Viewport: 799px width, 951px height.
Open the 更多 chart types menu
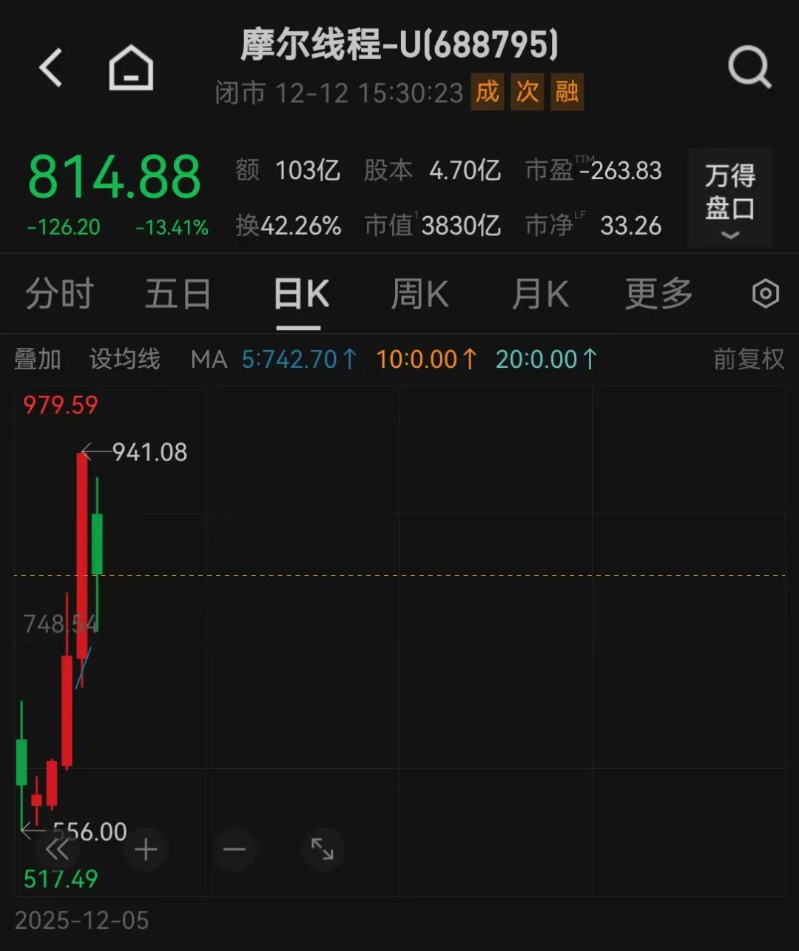pos(657,293)
